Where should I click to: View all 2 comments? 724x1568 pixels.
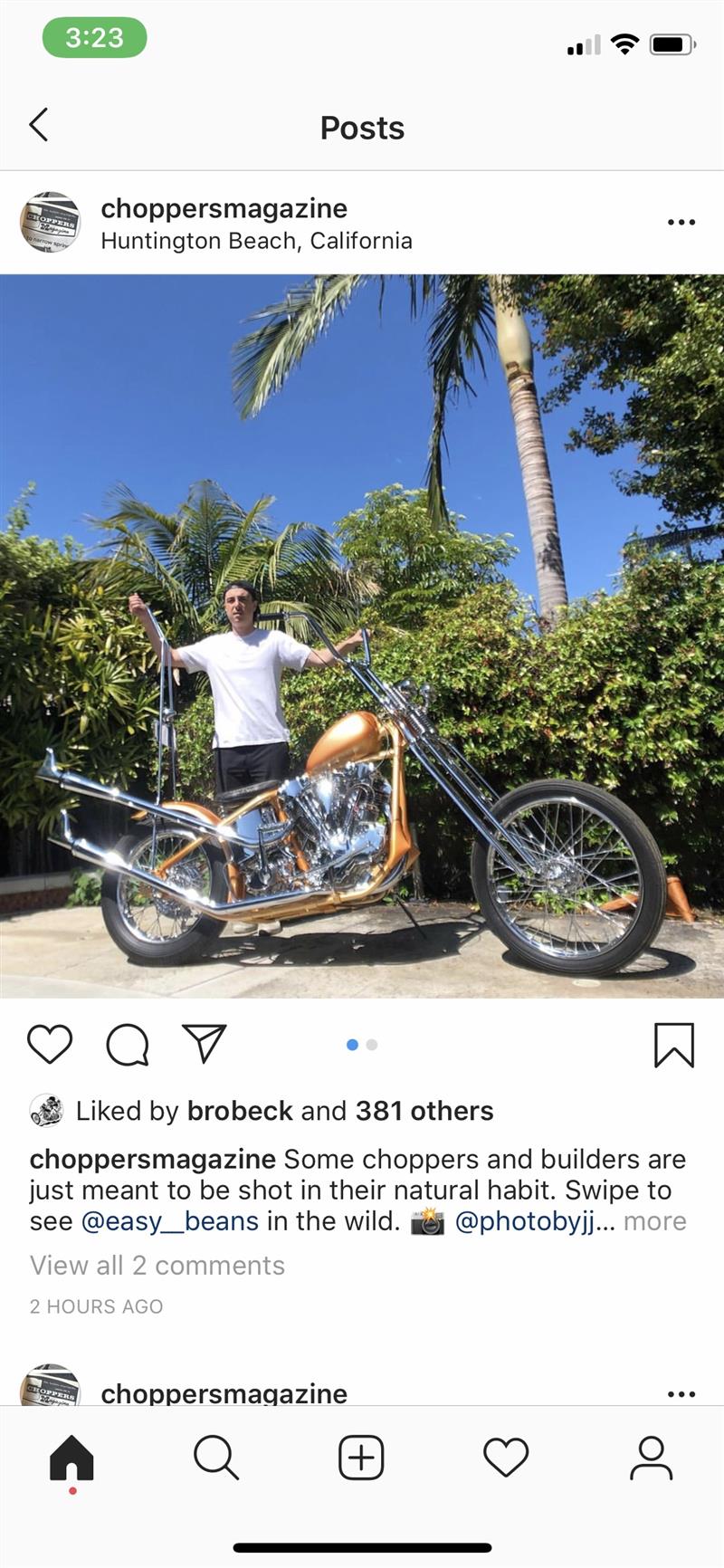157,1265
